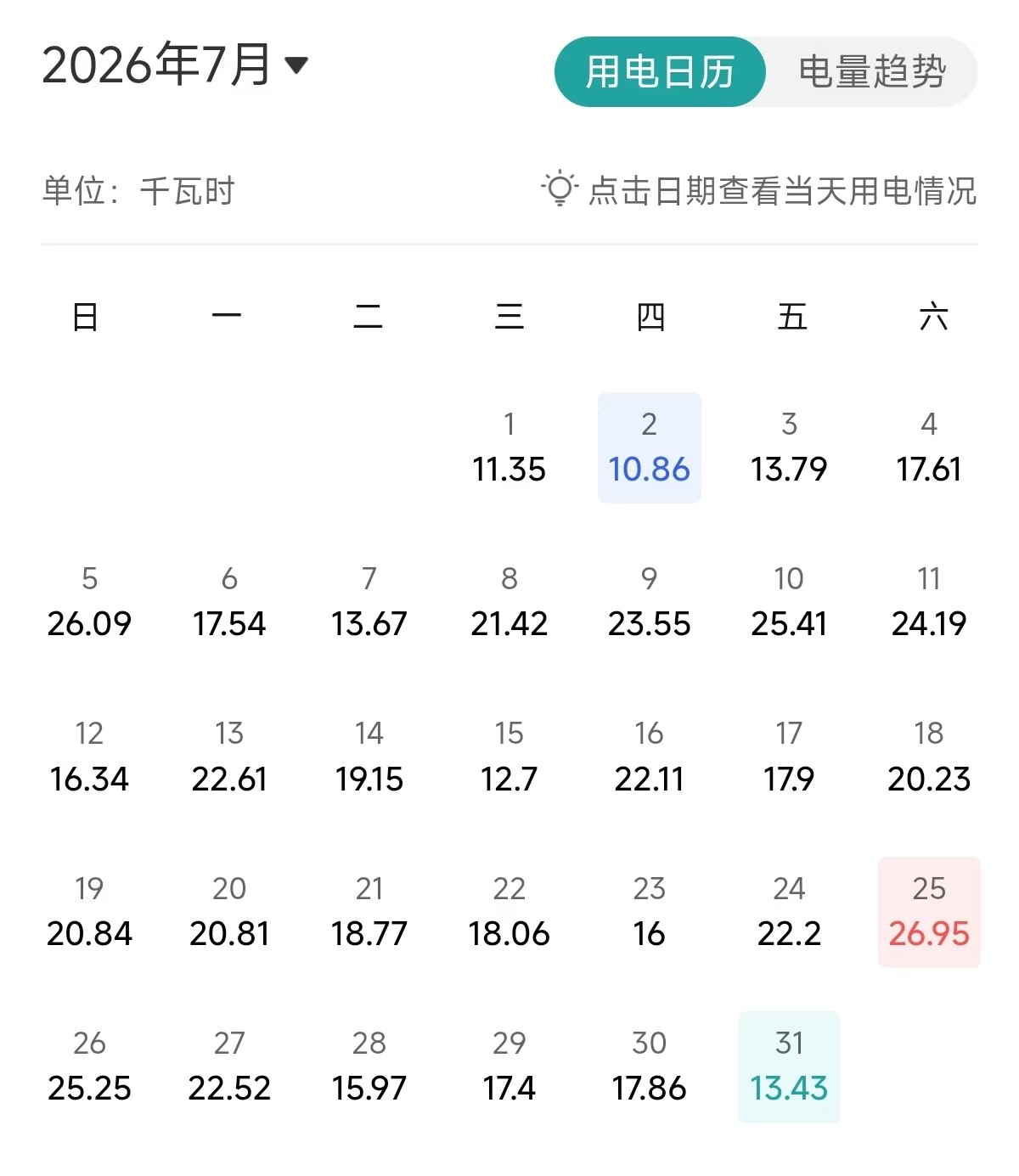Check July 13 showing 22.61
Viewport: 1019px width, 1176px height.
(x=229, y=757)
